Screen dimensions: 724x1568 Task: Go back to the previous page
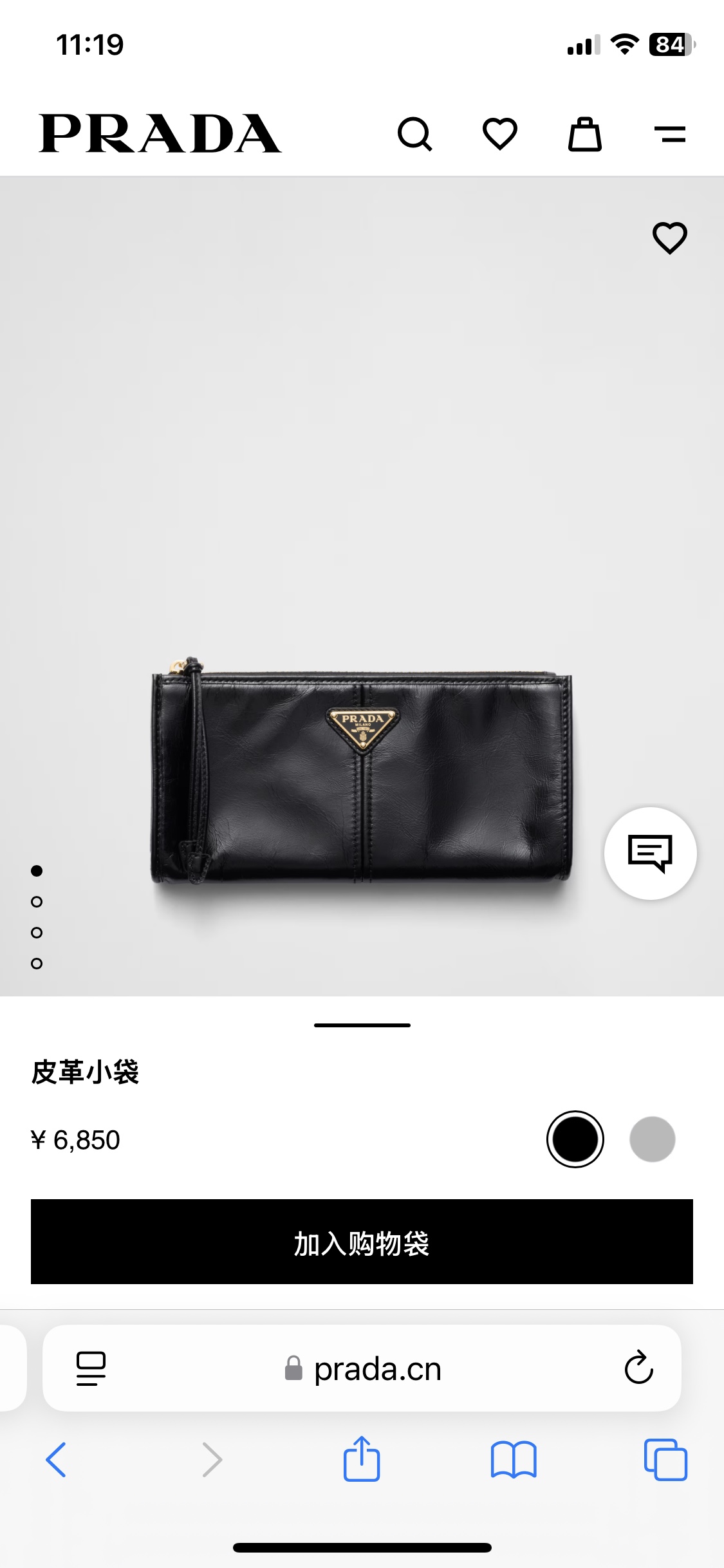tap(56, 1459)
